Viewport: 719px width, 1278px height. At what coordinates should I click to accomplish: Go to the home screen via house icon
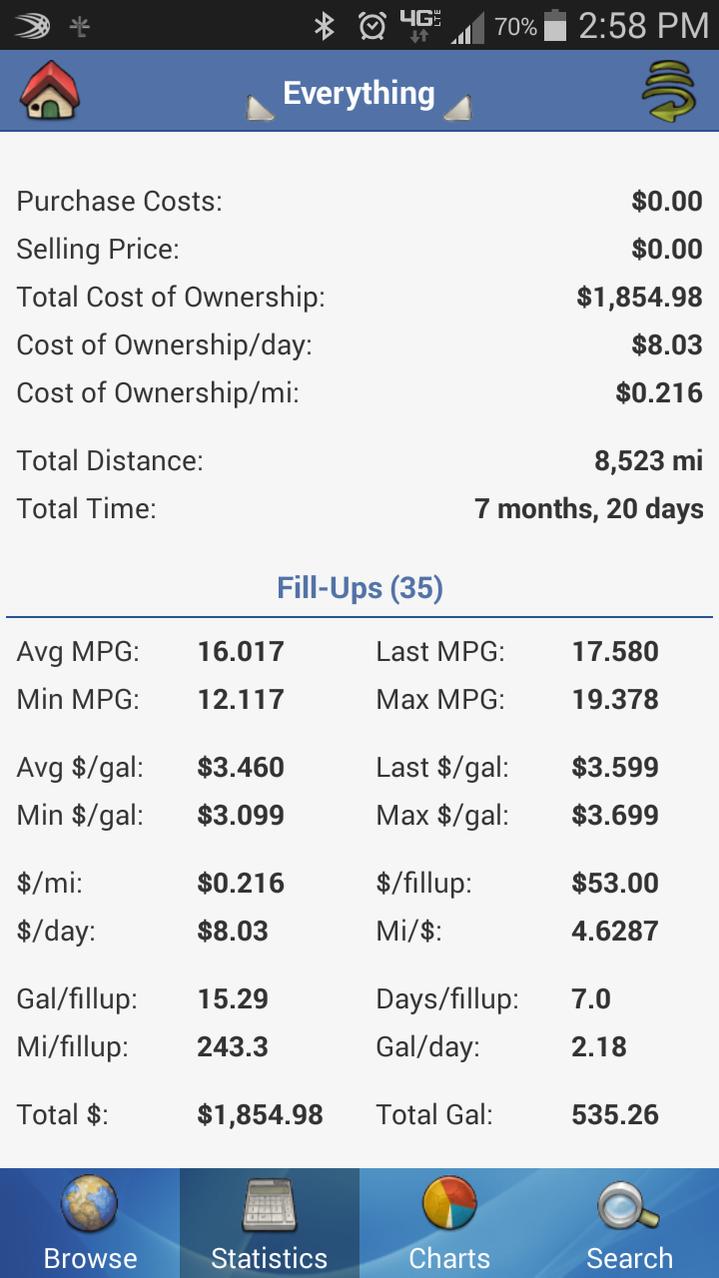tap(50, 92)
